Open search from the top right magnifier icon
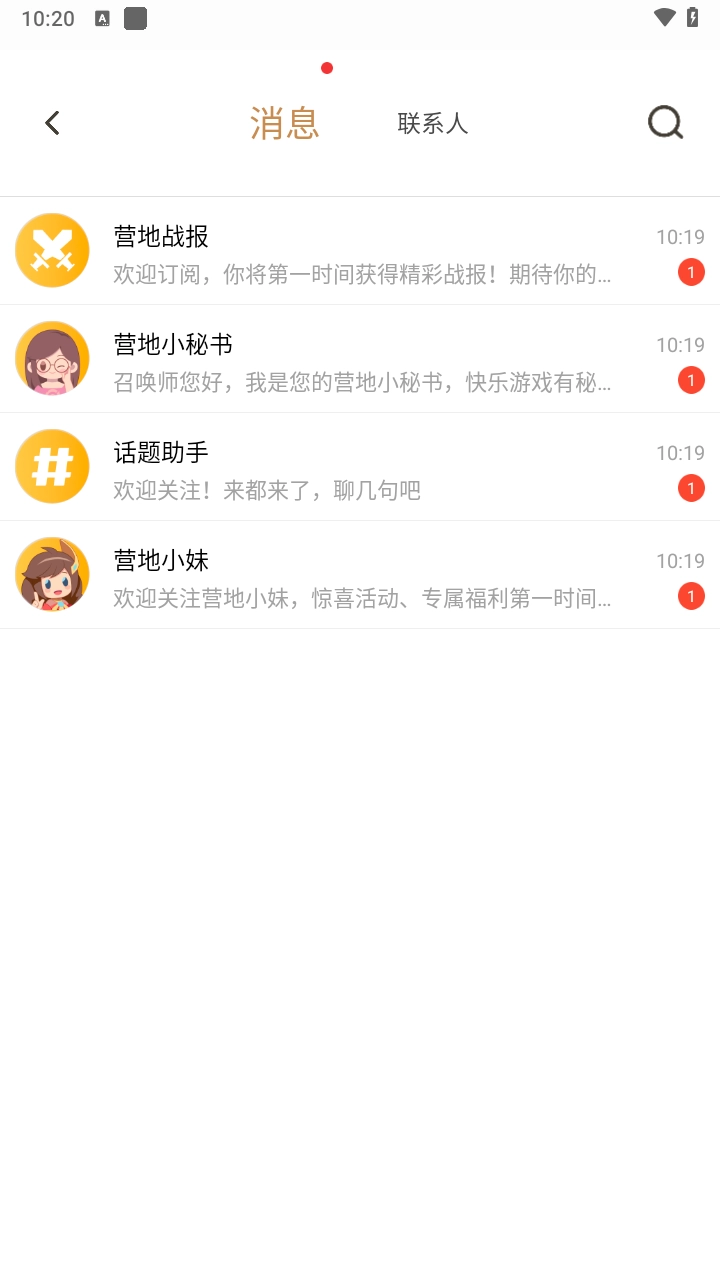This screenshot has height=1280, width=720. [x=664, y=122]
